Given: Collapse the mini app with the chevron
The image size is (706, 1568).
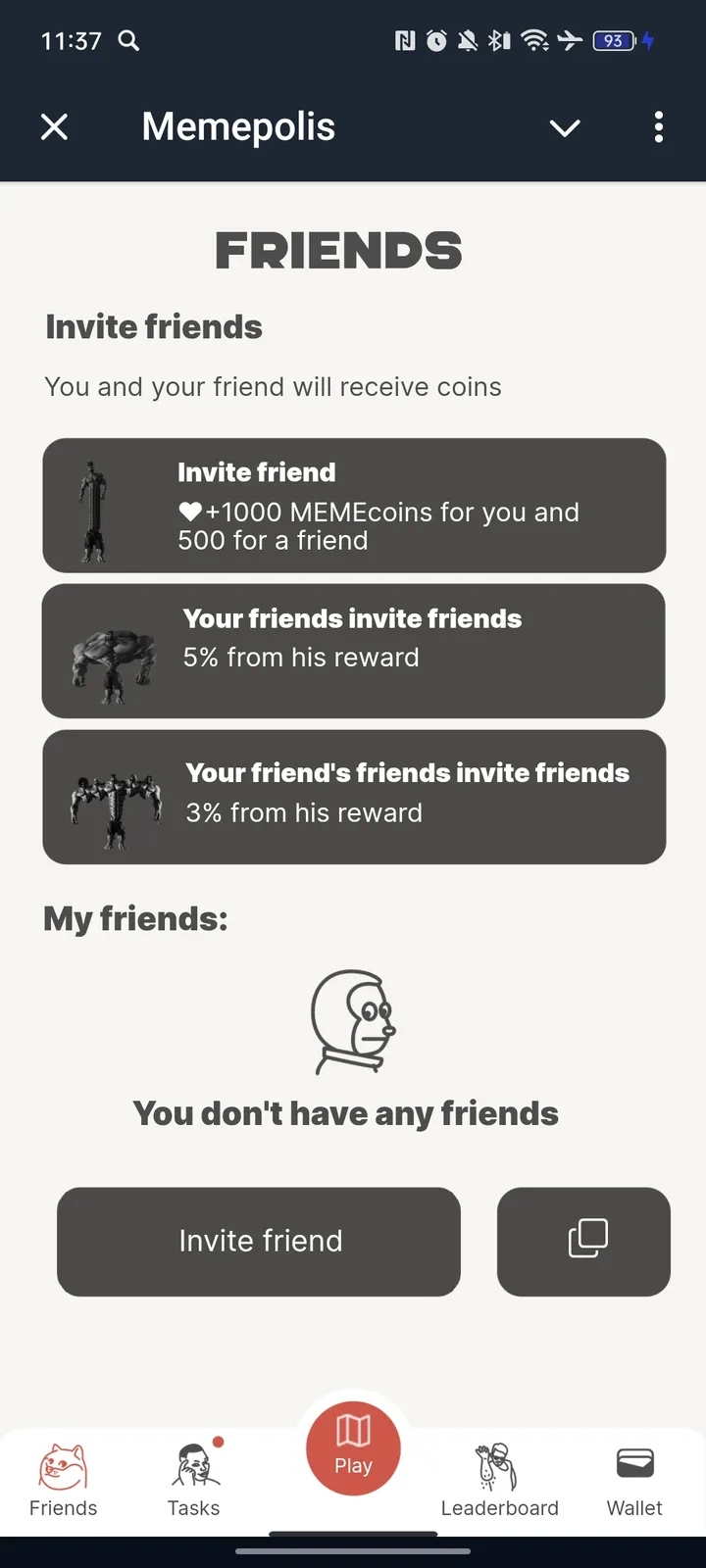Looking at the screenshot, I should click(564, 127).
